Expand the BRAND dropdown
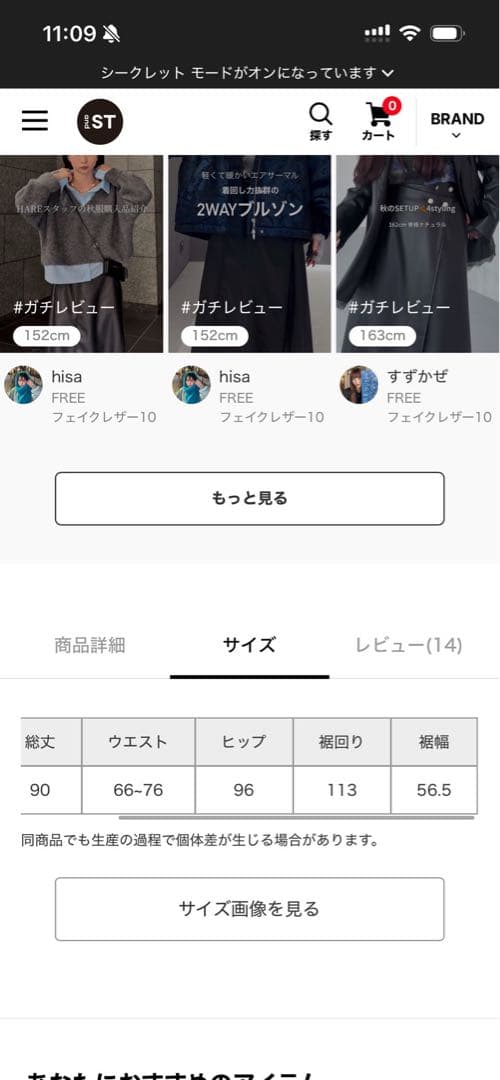500x1080 pixels. (x=457, y=124)
